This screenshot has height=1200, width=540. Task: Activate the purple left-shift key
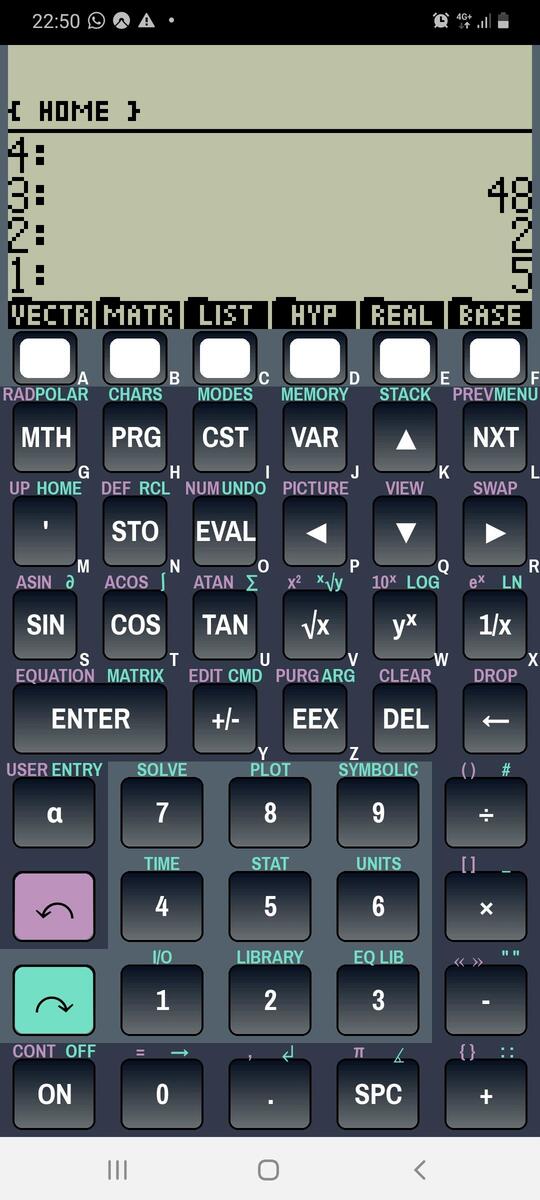tap(54, 907)
